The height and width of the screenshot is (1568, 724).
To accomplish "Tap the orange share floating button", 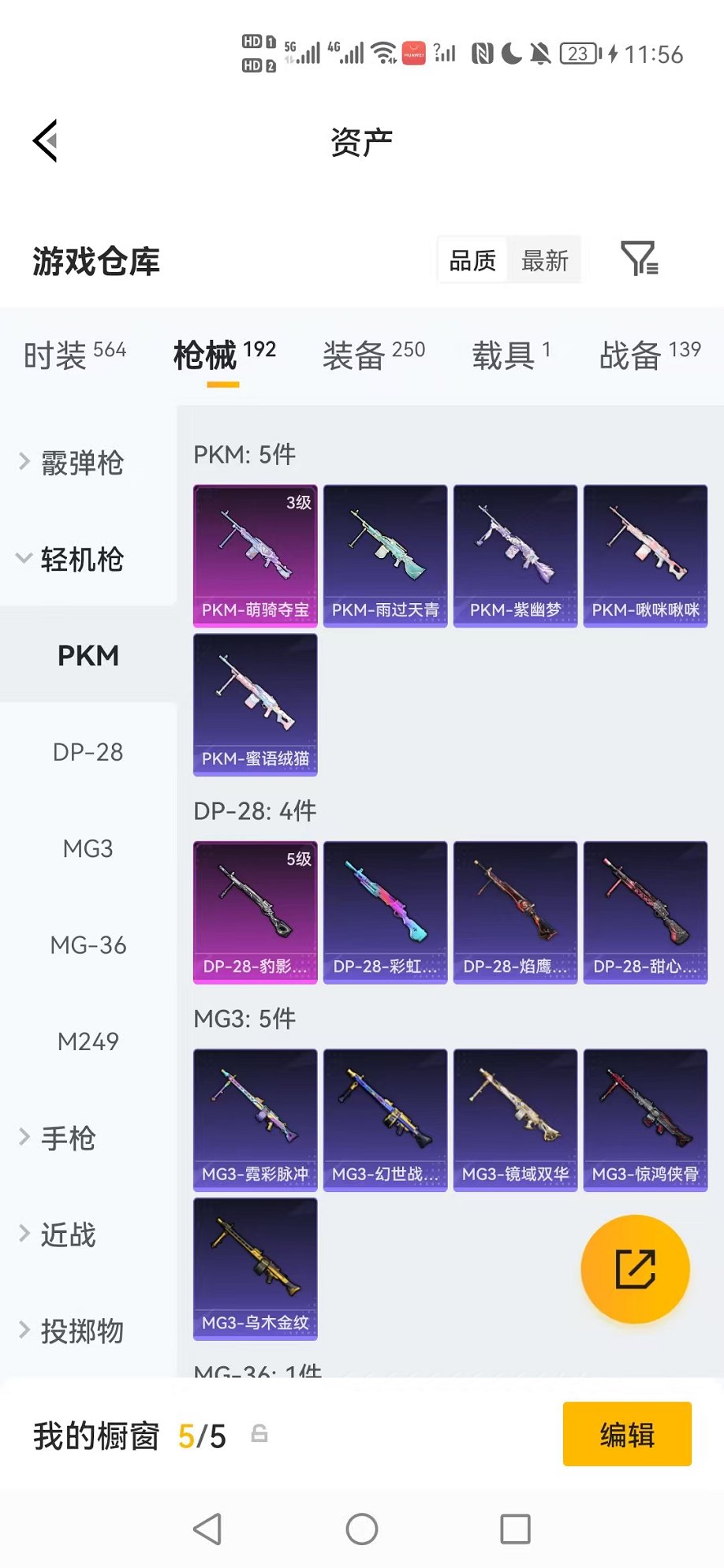I will 635,1268.
